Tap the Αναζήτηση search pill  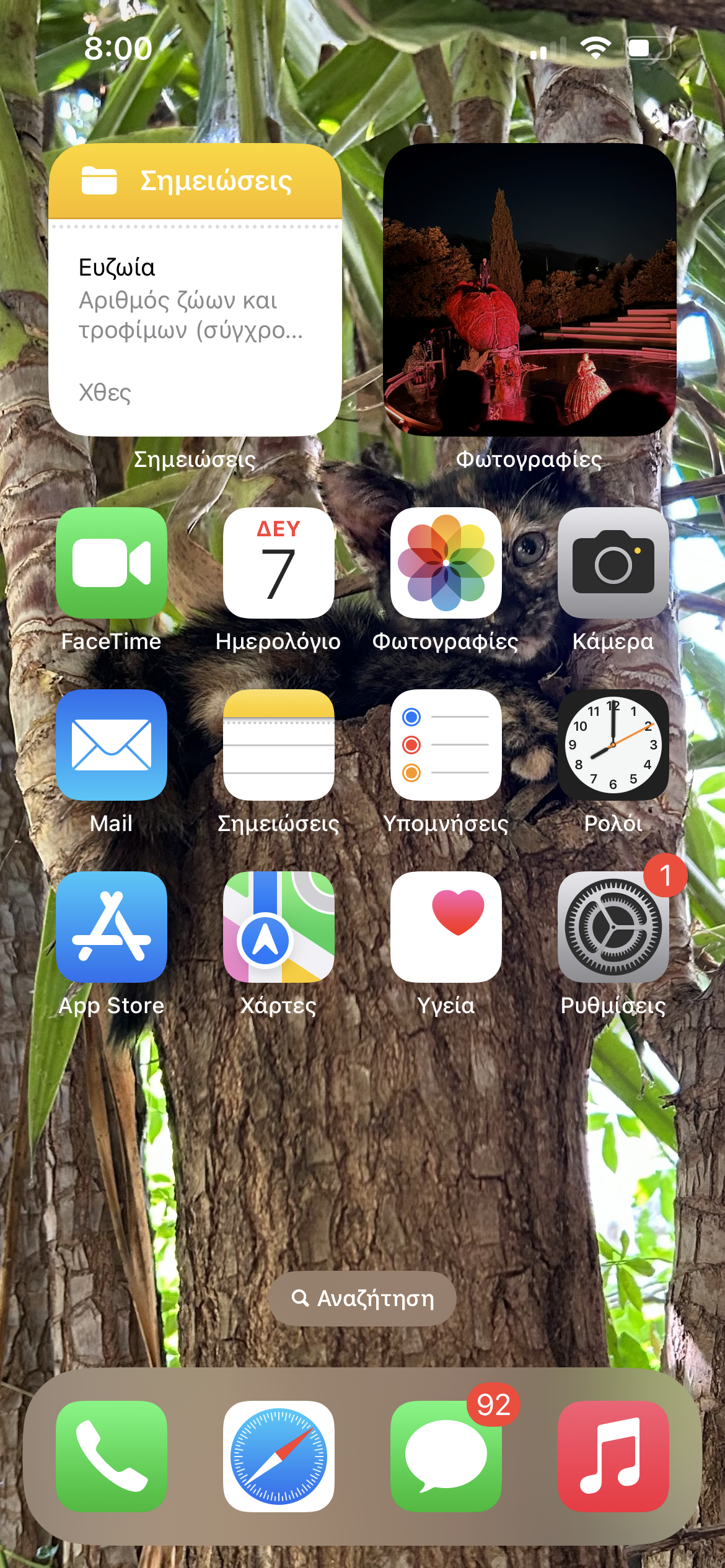point(362,1299)
